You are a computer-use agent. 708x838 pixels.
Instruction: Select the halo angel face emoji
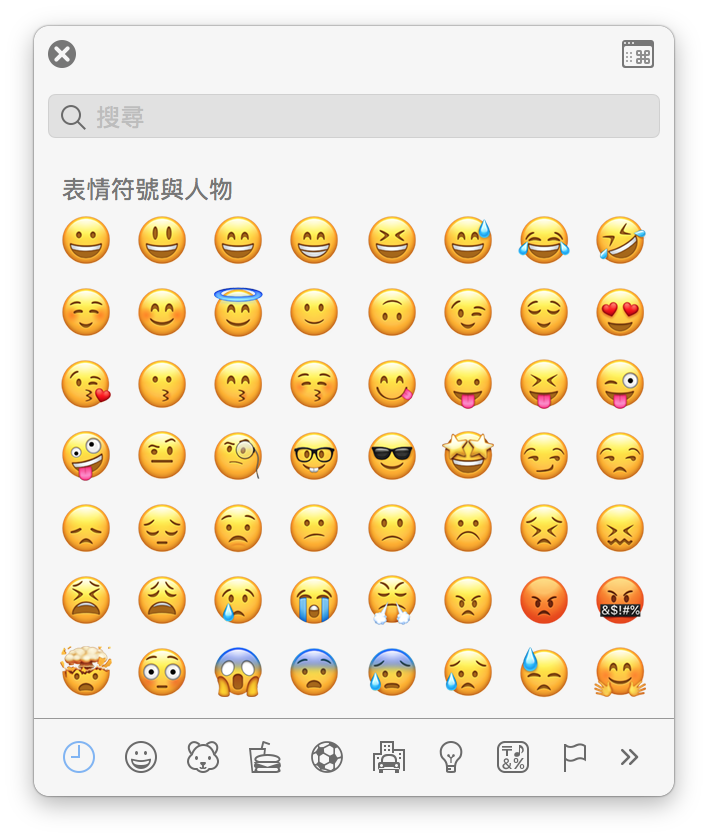pos(238,312)
